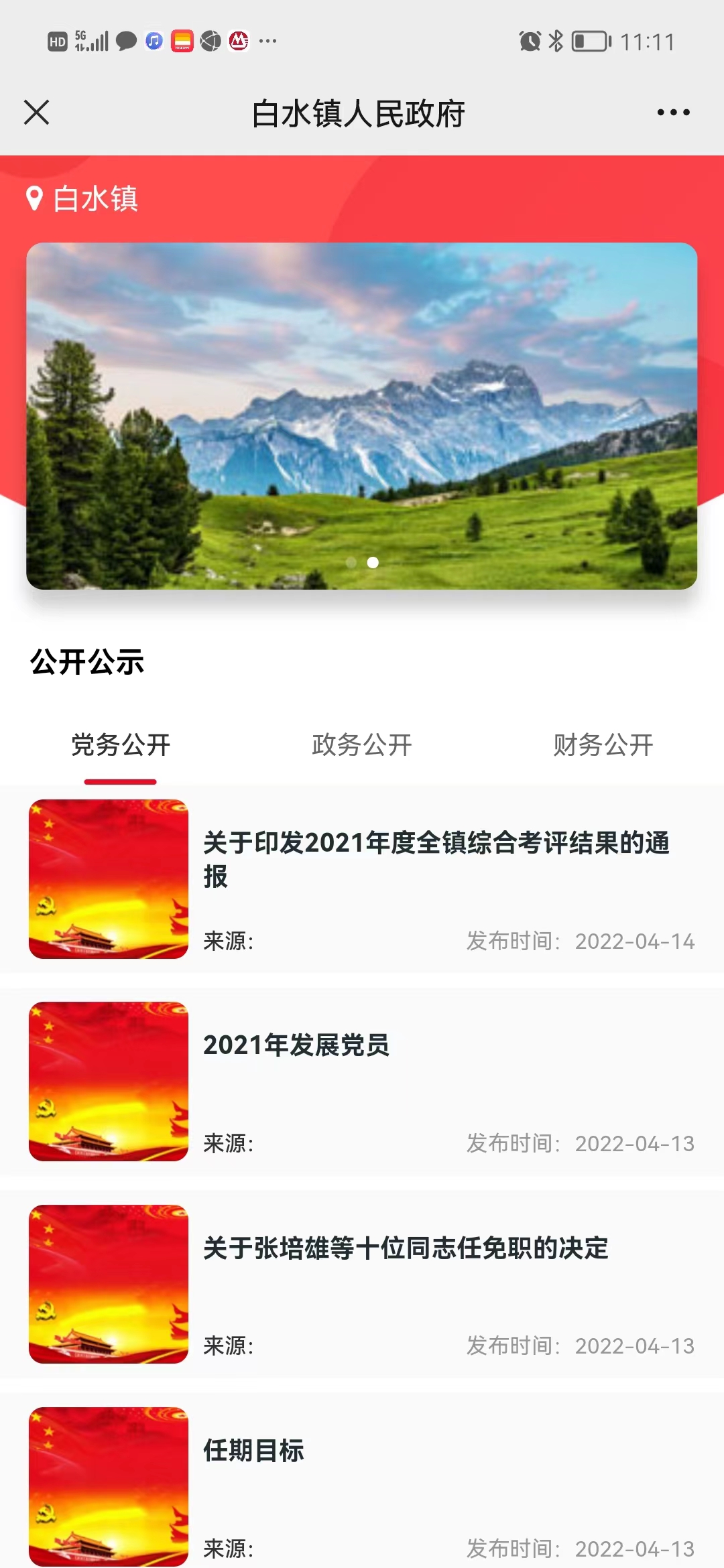Read 关于张培雄等十位同志任免职的决定
The width and height of the screenshot is (724, 1568).
coord(406,1248)
